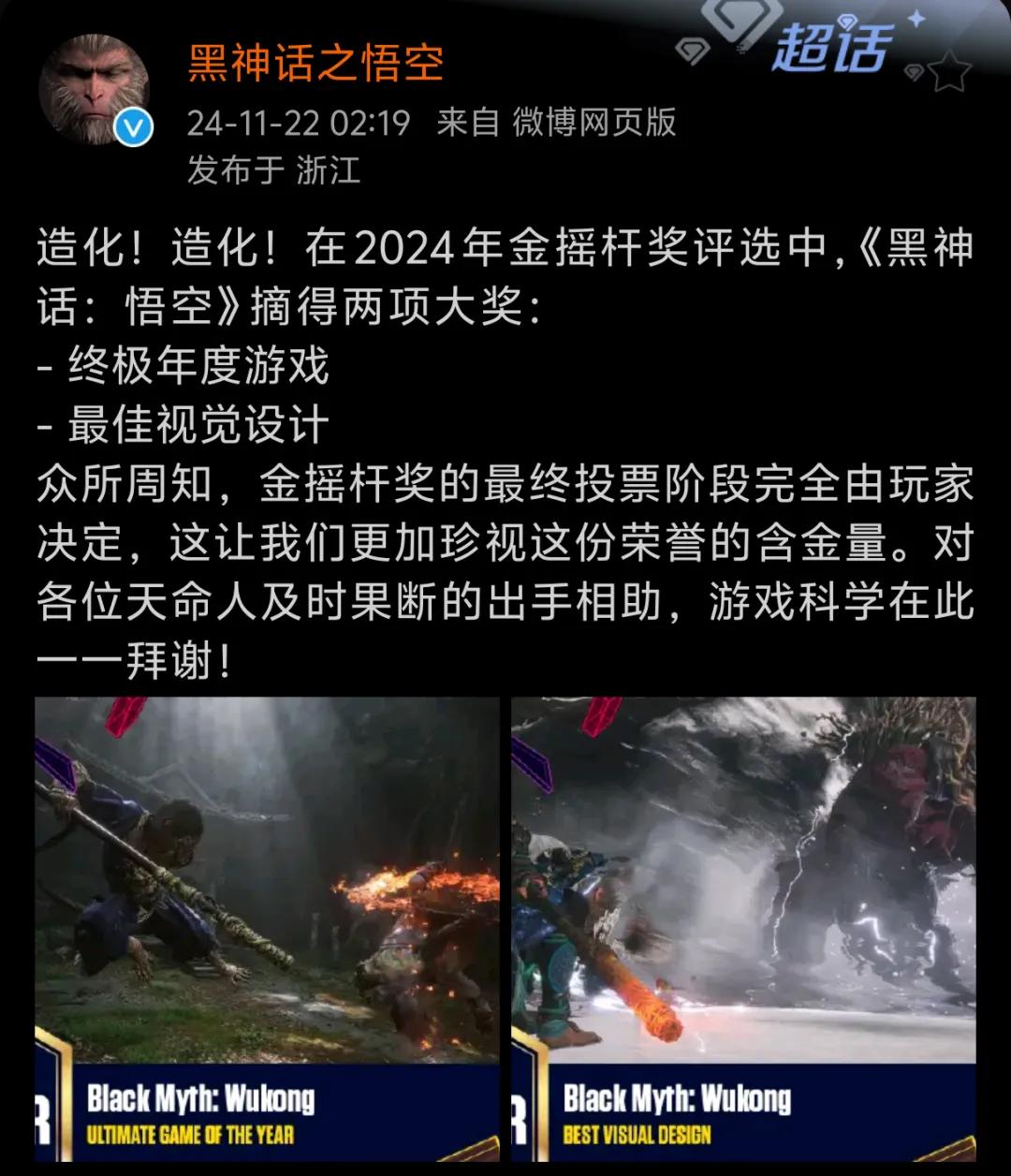This screenshot has height=1176, width=1011.
Task: Open Ultimate Game of the Year image
Action: pos(268,927)
